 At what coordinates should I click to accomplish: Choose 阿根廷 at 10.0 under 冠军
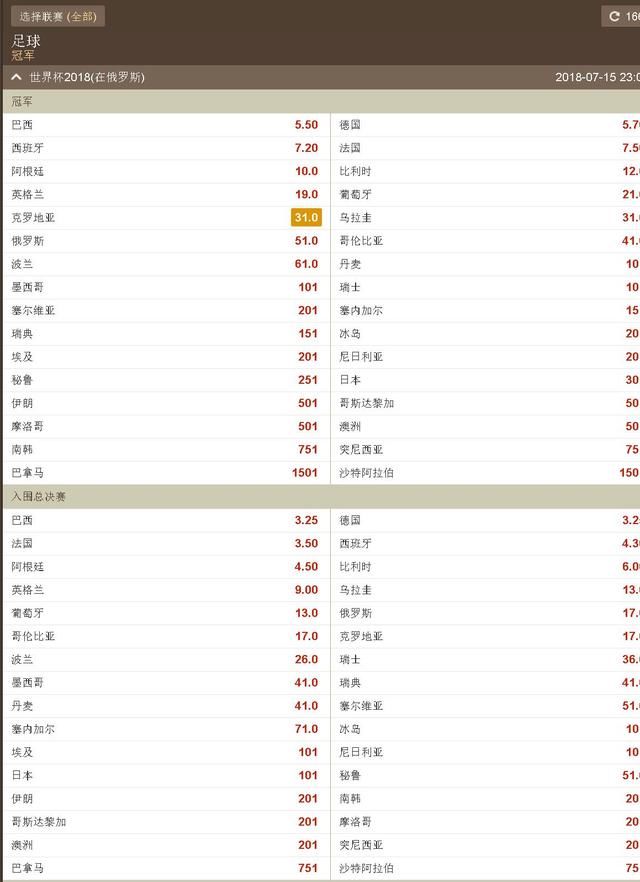click(x=306, y=171)
